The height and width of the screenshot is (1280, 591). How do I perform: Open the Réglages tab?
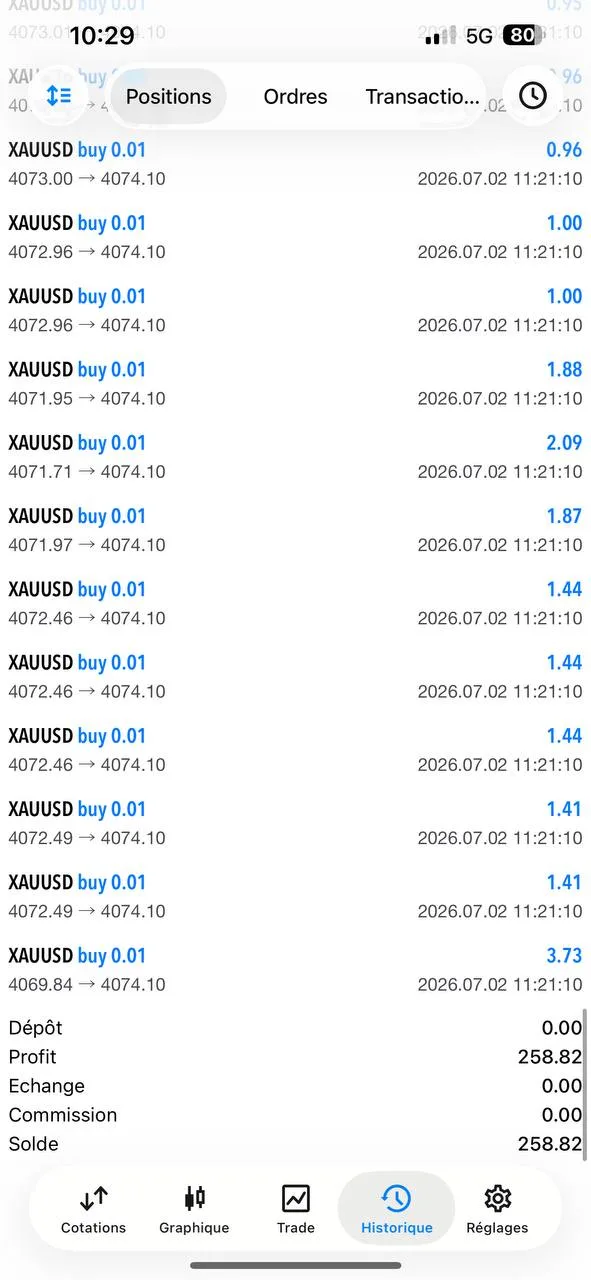pos(497,1209)
